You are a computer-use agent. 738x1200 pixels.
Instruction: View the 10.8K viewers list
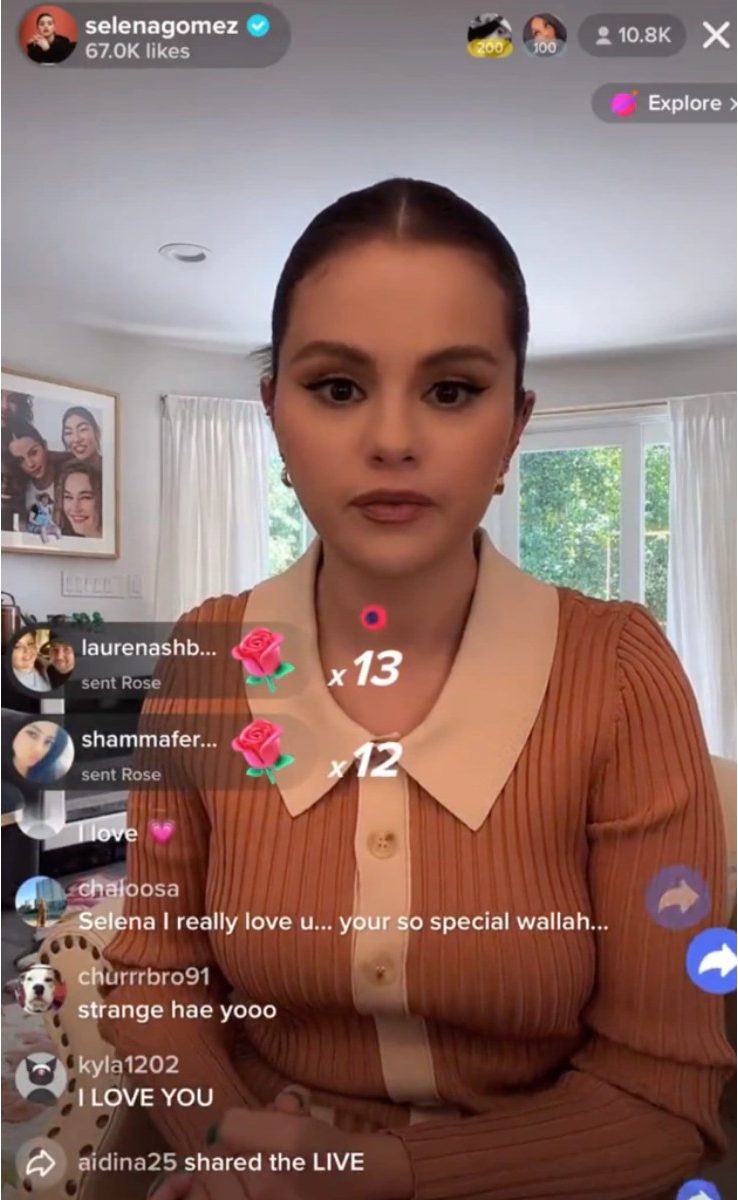[x=632, y=36]
